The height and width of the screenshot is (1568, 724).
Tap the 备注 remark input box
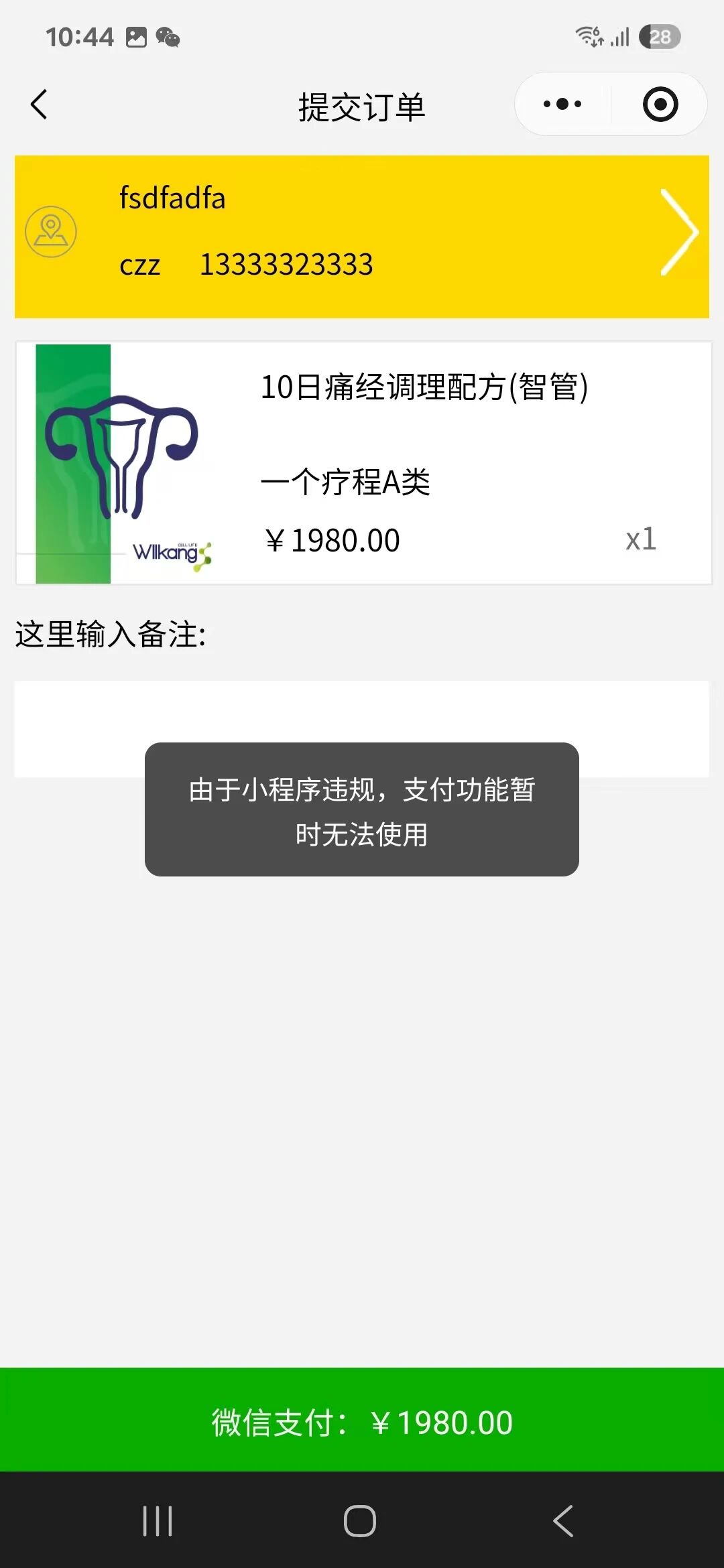point(362,710)
